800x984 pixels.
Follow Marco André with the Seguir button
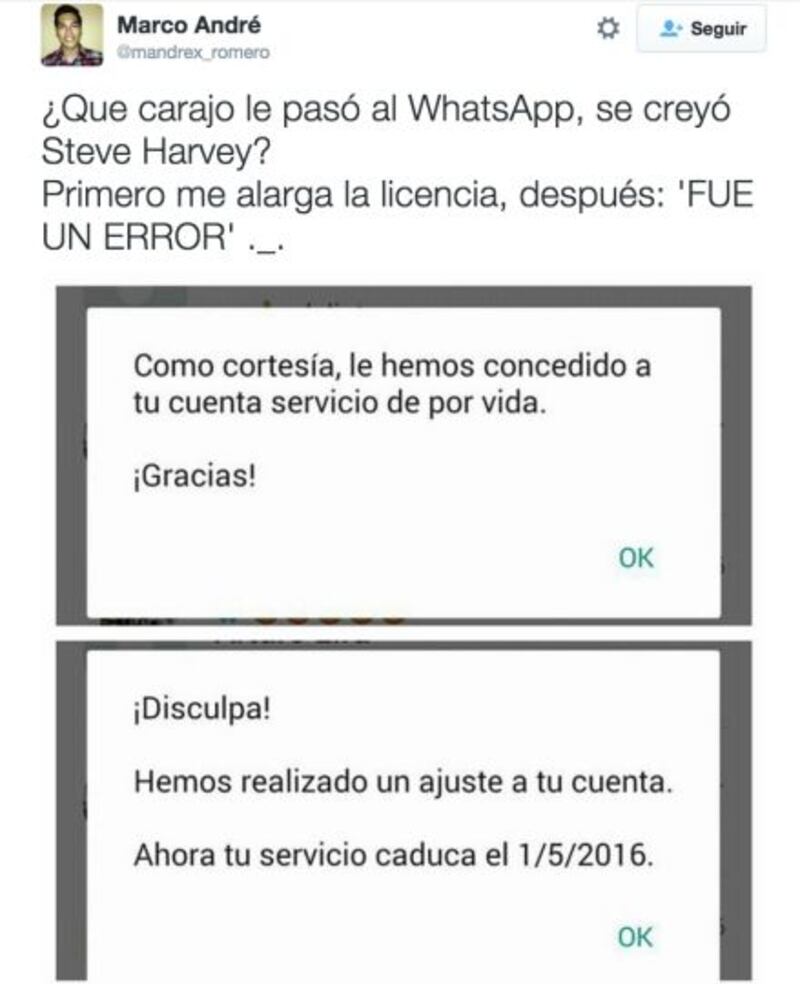[x=701, y=30]
